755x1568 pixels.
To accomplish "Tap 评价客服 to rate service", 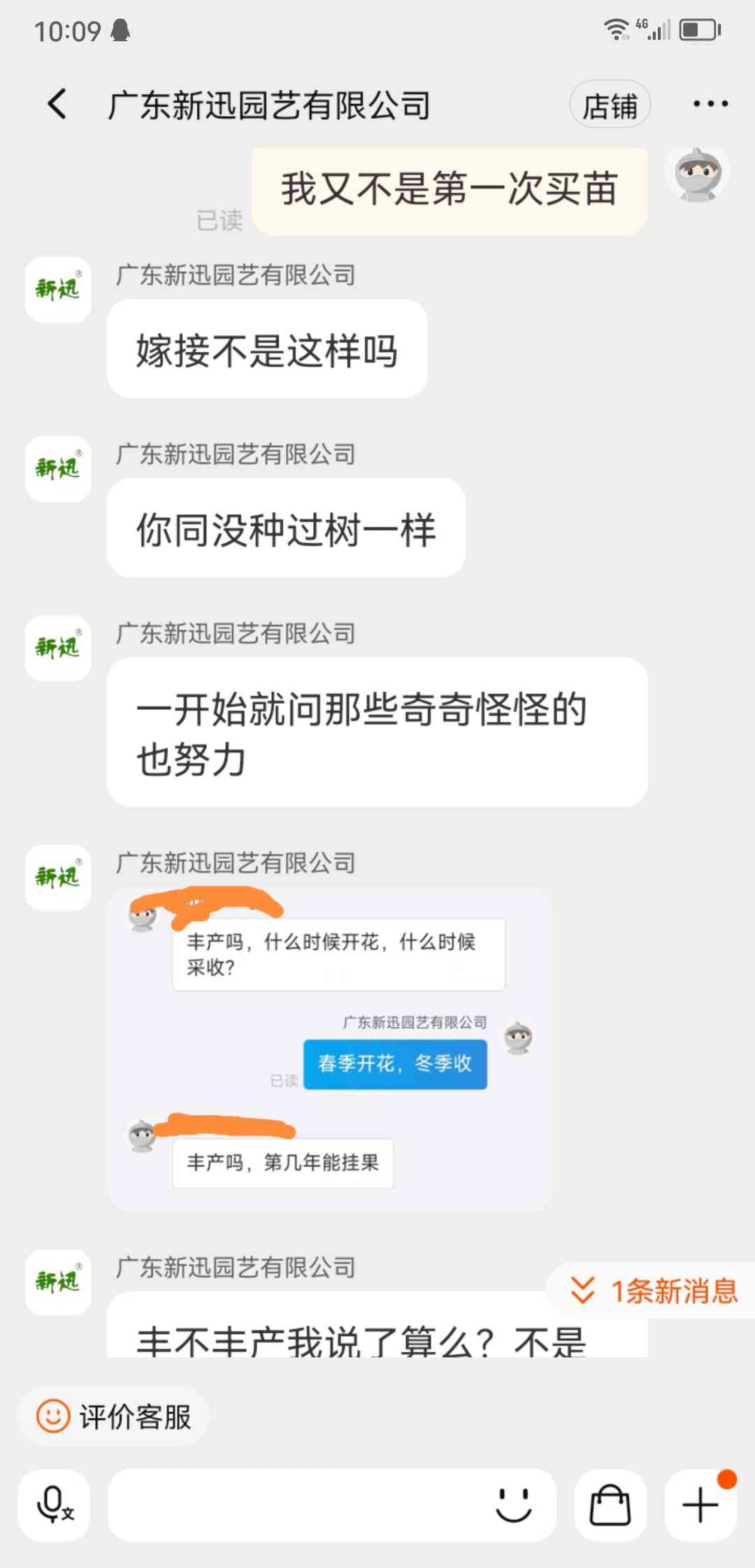I will [x=114, y=1416].
